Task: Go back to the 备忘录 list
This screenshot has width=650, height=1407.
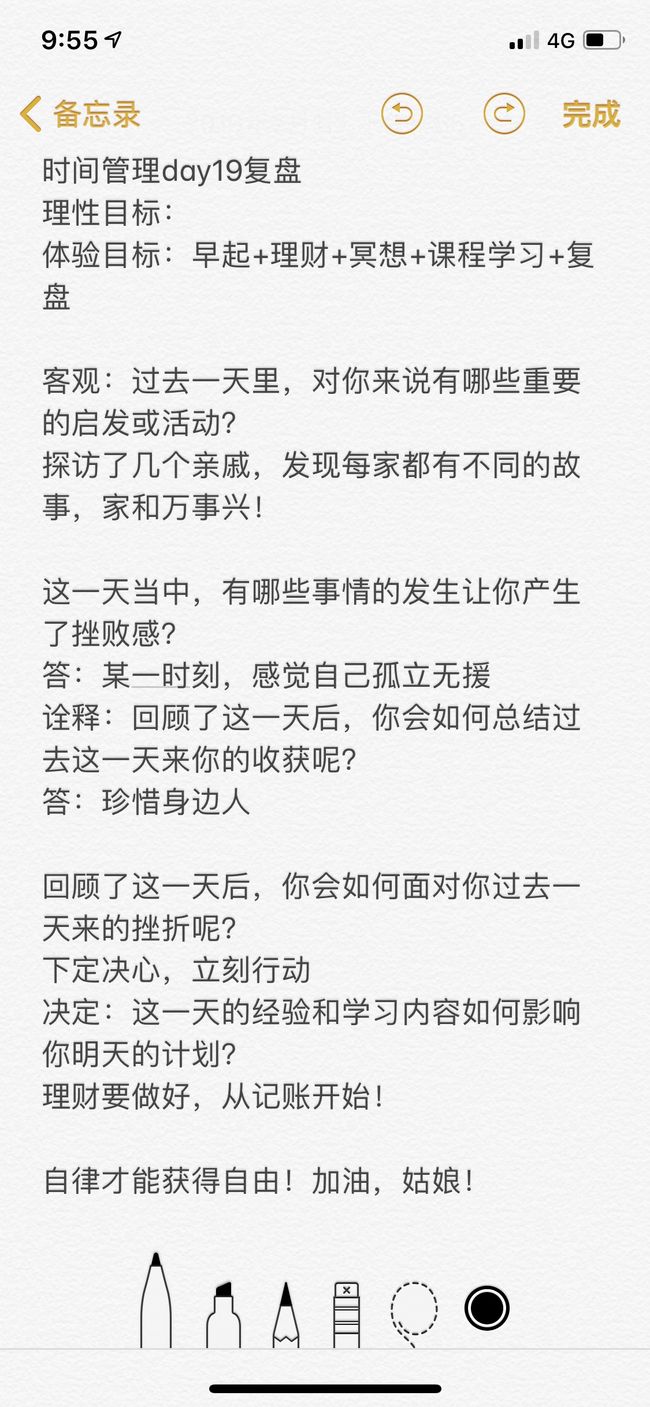Action: point(80,114)
